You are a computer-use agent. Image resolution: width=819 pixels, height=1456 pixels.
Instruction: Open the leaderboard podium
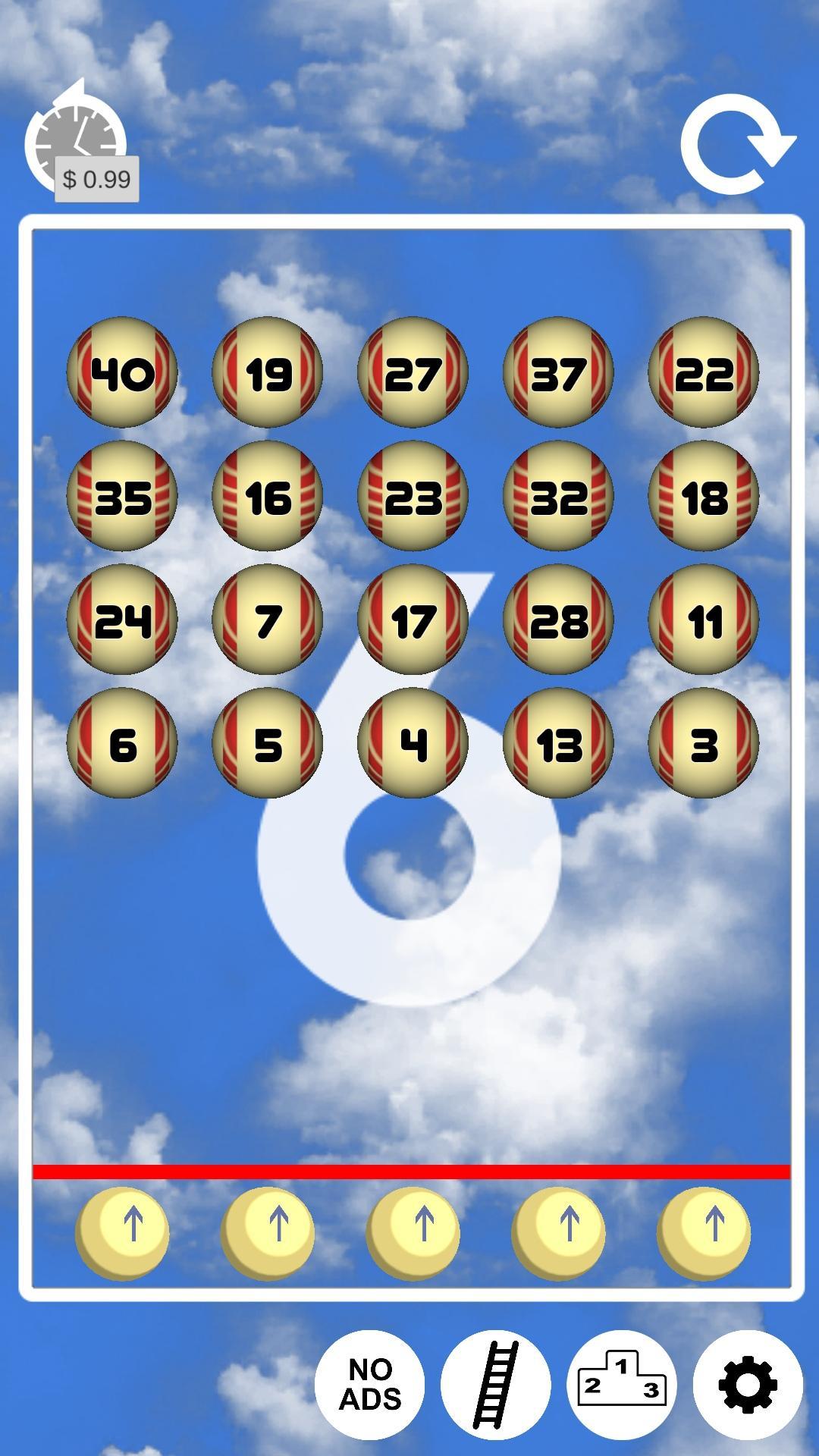[x=621, y=1384]
